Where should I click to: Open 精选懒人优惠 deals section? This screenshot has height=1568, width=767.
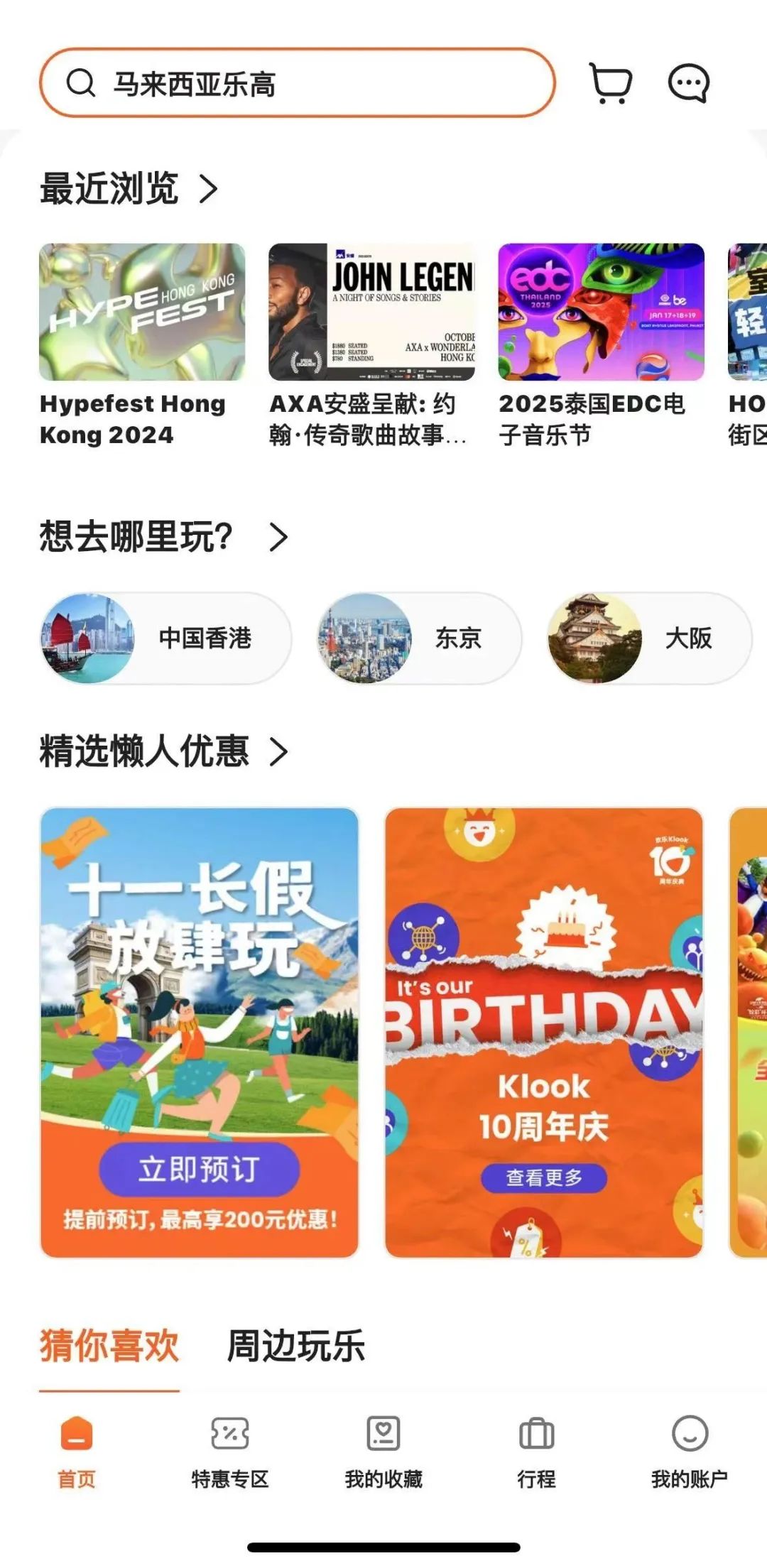tap(278, 752)
